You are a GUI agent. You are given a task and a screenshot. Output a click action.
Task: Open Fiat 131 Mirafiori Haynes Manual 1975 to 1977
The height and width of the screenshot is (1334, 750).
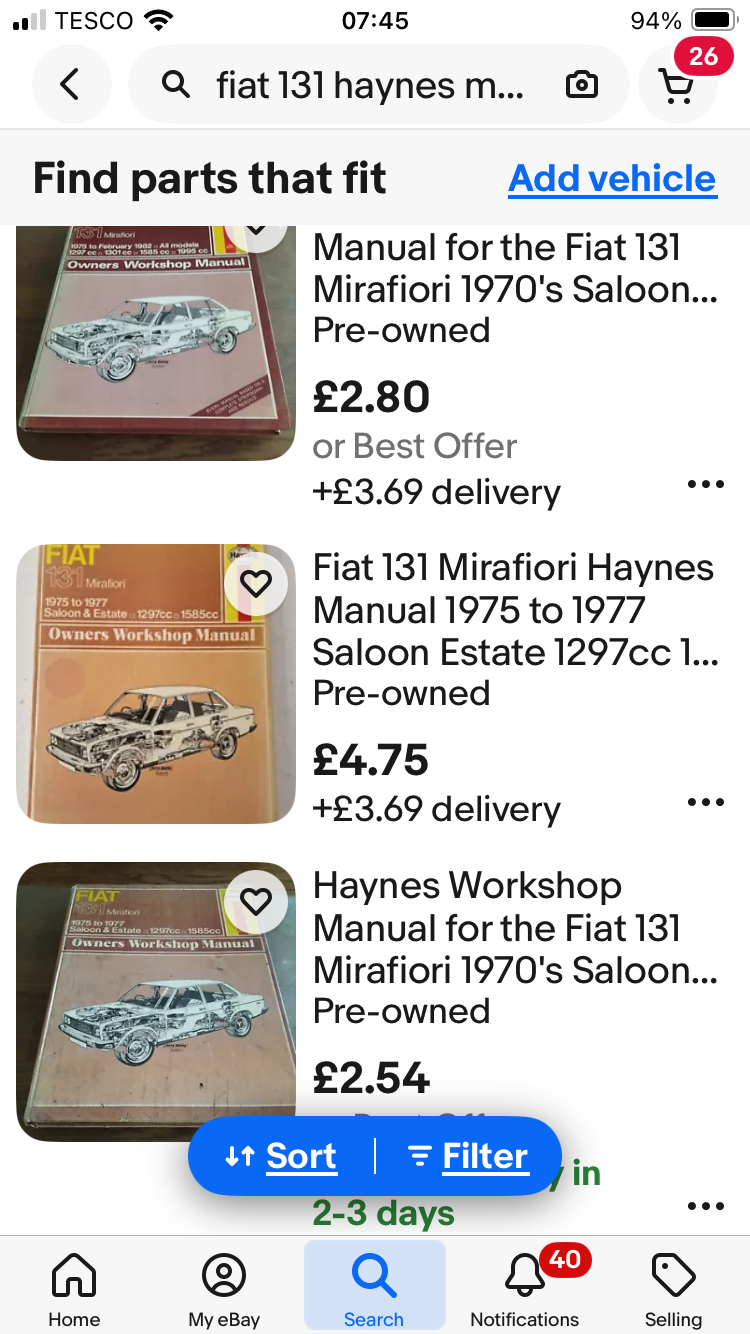click(x=515, y=610)
